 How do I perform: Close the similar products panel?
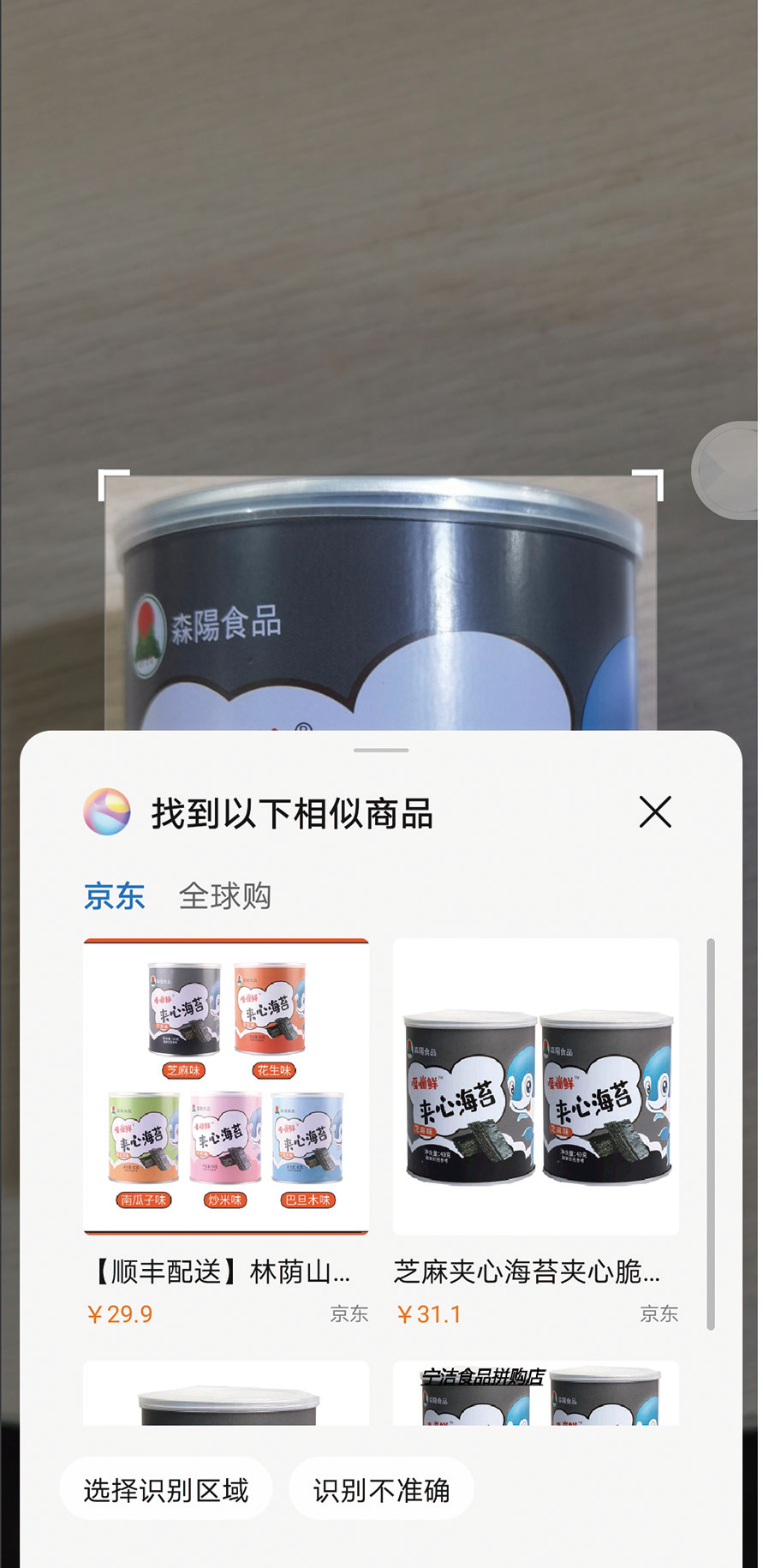point(655,812)
